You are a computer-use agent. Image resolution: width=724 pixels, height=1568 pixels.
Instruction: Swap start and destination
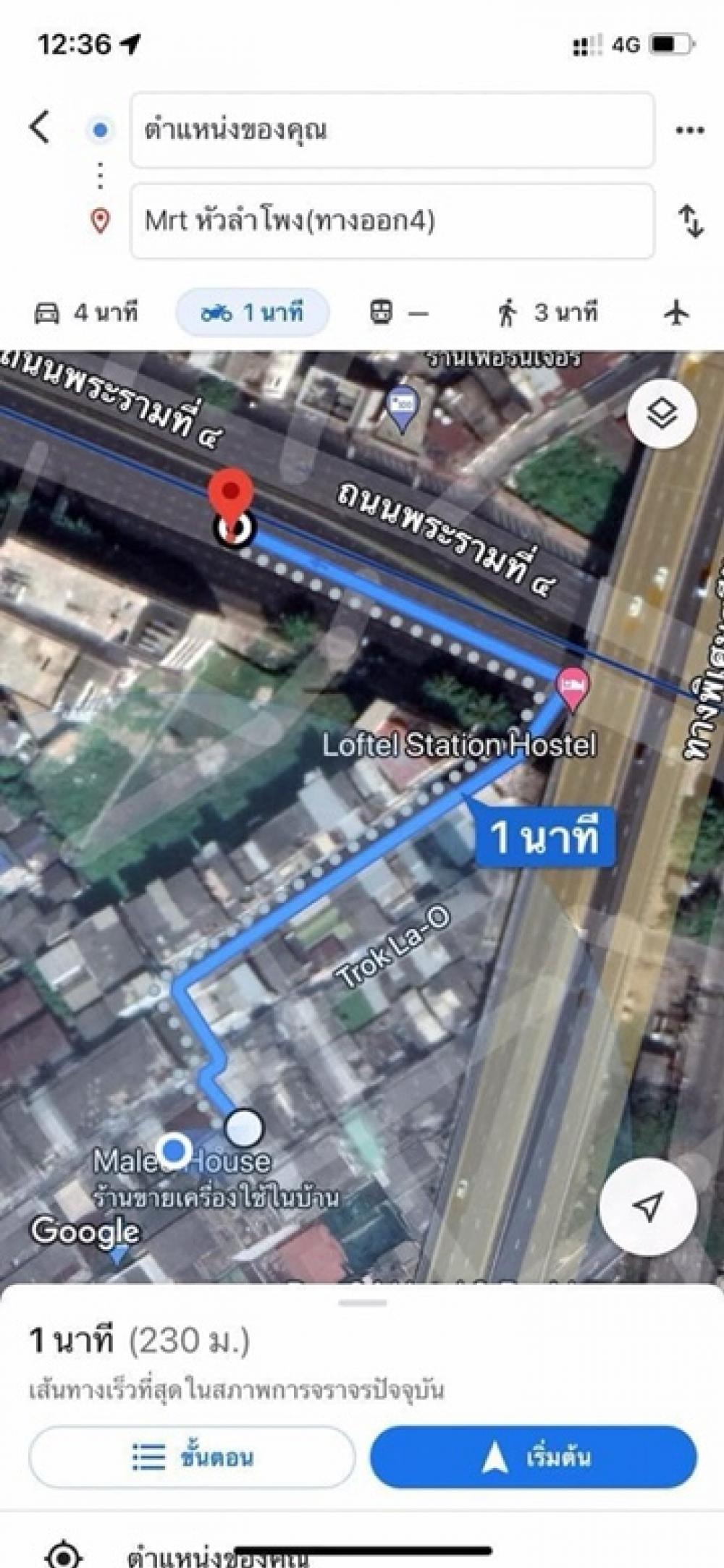pos(691,221)
